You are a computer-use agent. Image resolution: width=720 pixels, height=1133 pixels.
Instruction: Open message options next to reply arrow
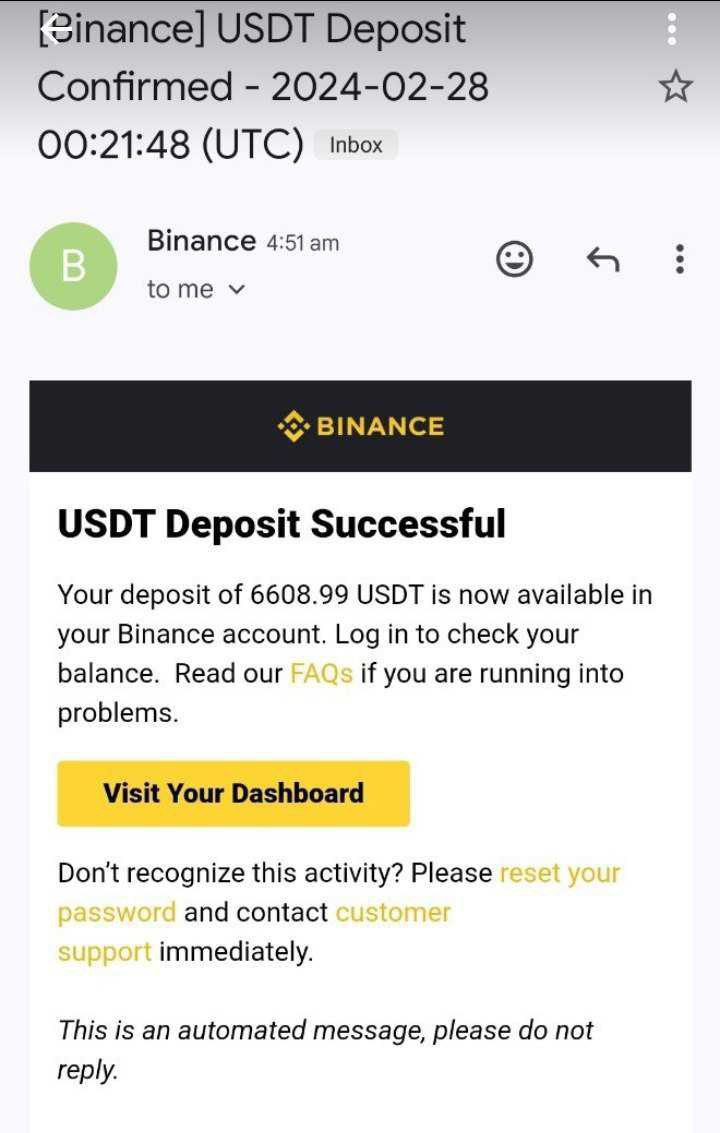click(679, 260)
